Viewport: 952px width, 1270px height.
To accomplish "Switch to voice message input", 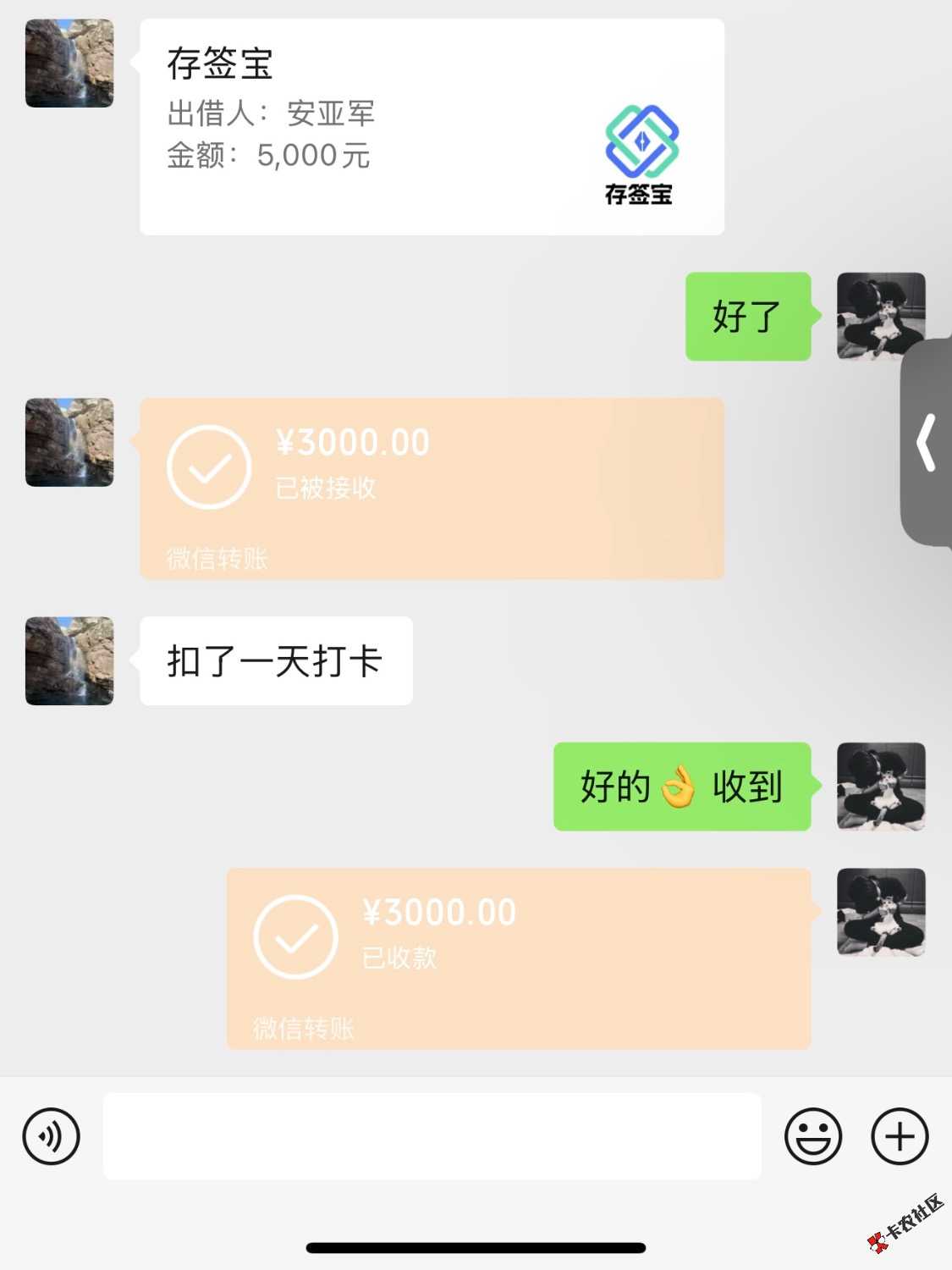I will [52, 1136].
